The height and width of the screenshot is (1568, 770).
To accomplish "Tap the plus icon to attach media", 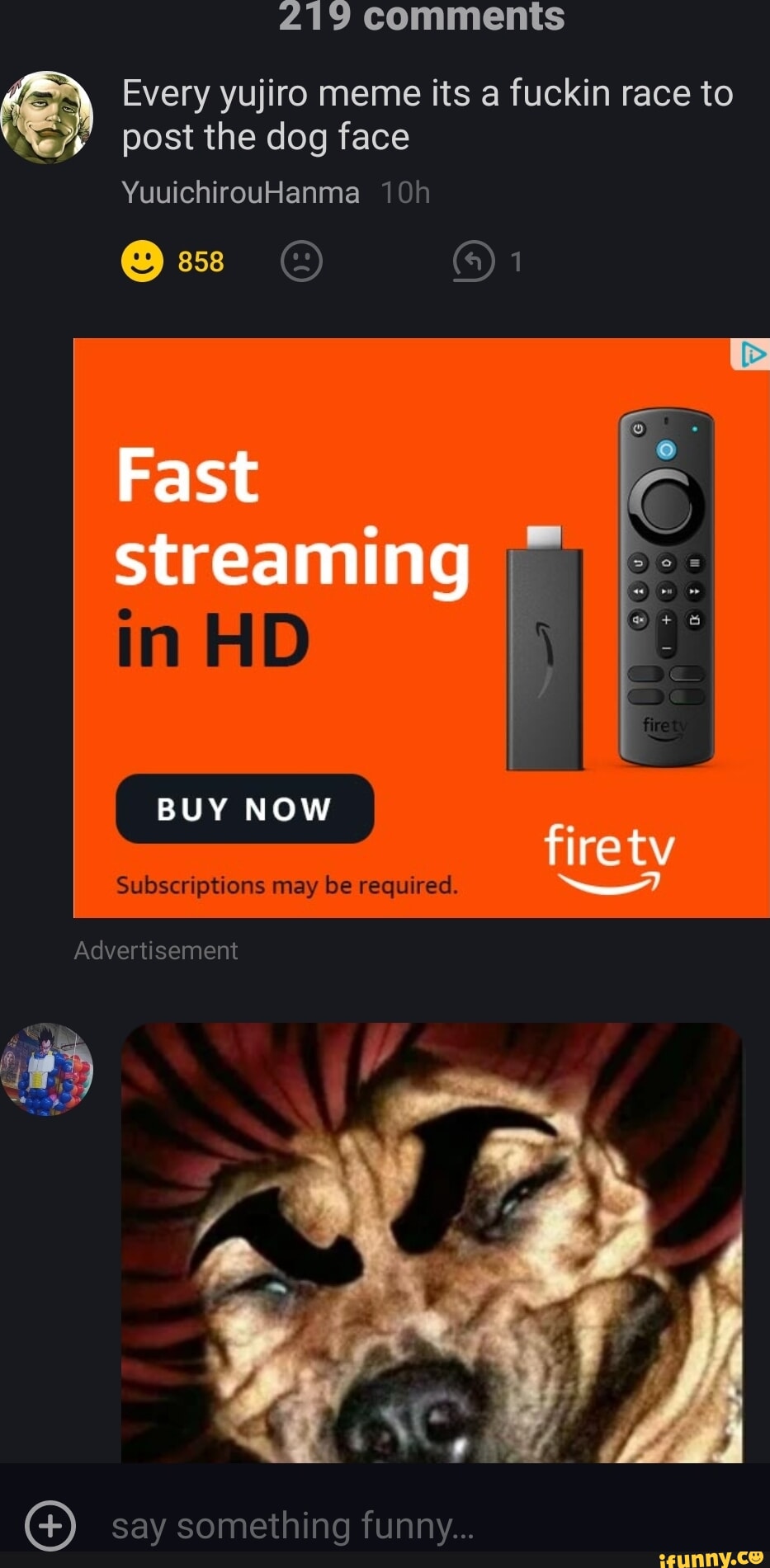I will pos(50,1525).
